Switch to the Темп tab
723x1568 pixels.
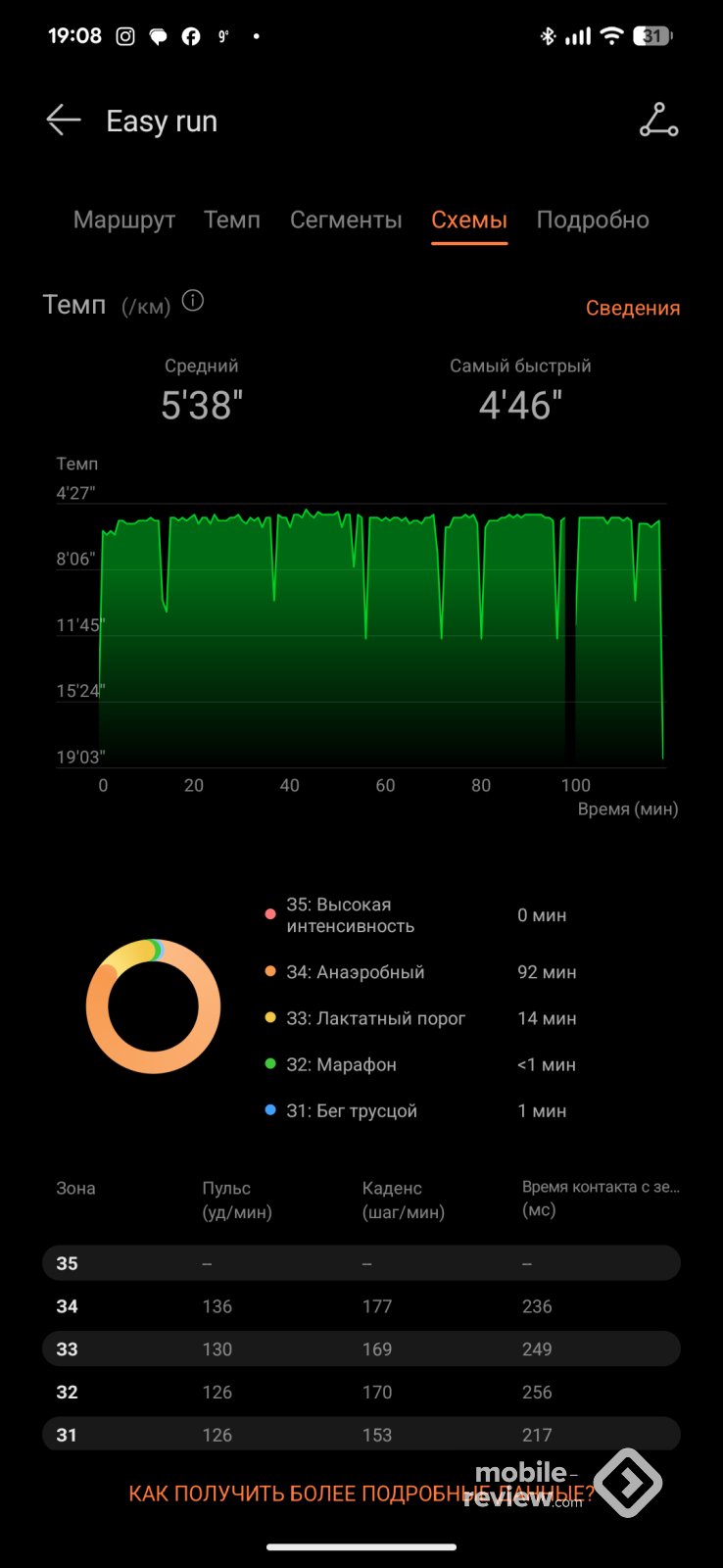(232, 220)
